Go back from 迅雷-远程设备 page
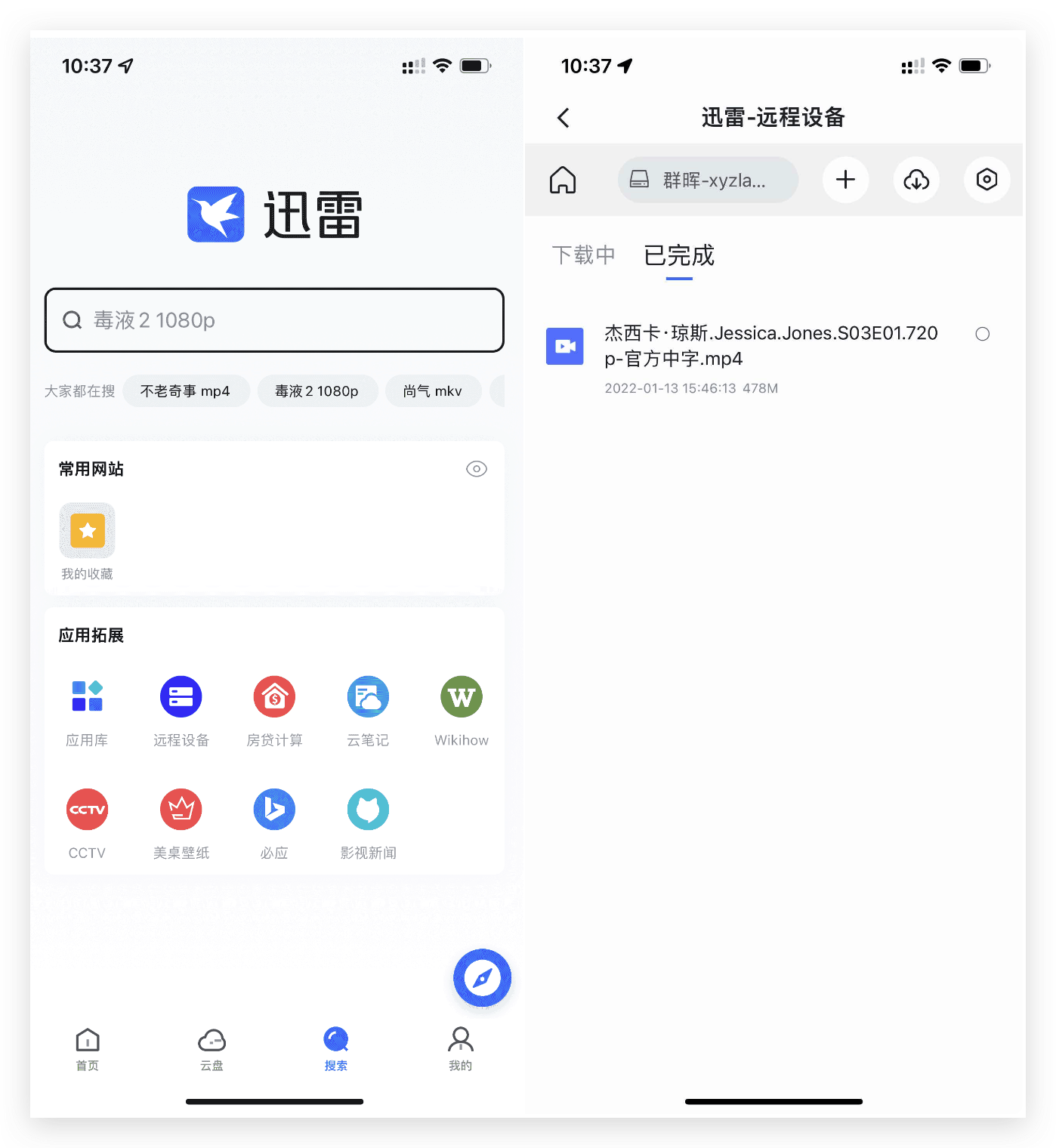Viewport: 1056px width, 1148px height. pos(564,118)
